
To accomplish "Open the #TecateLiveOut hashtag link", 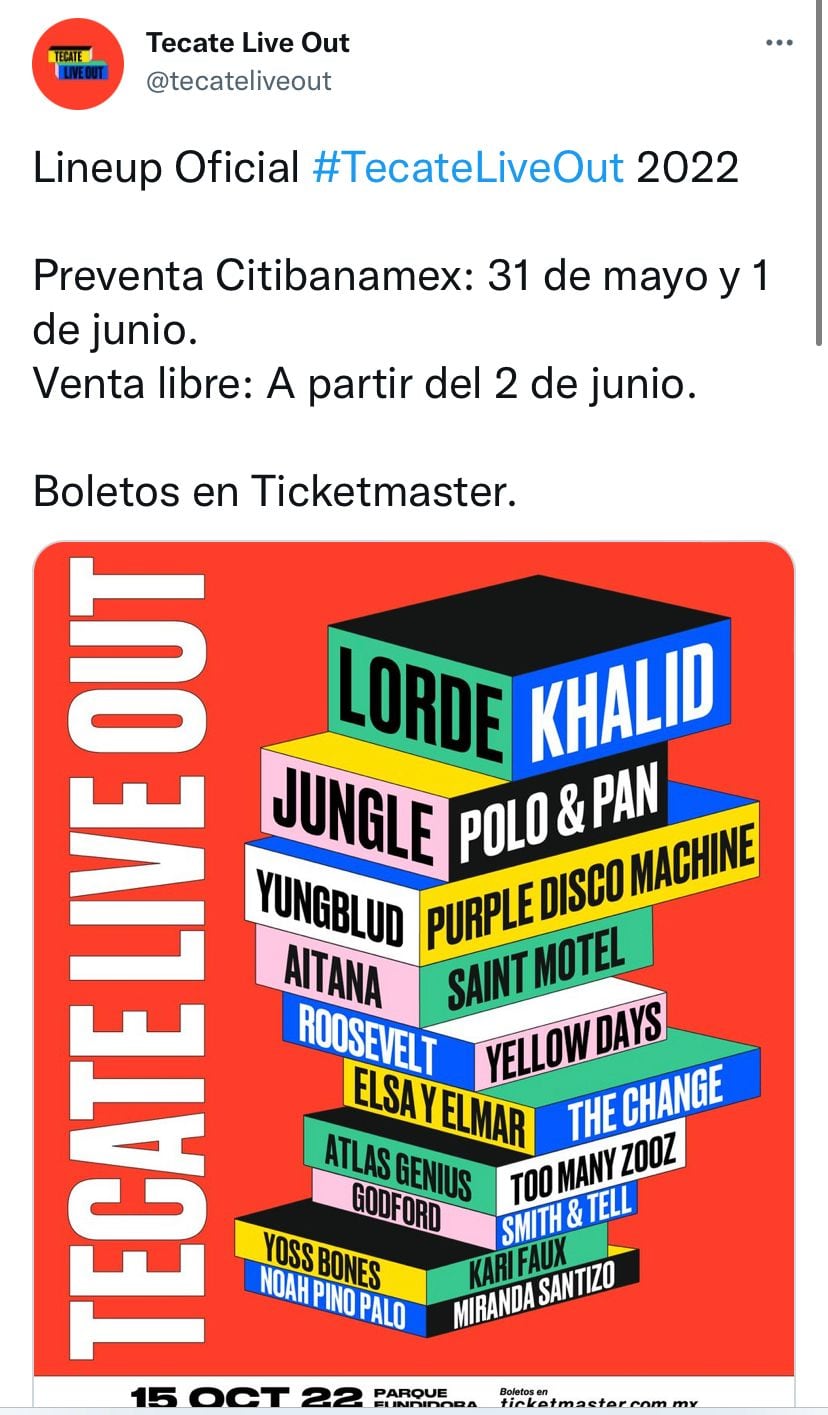I will point(468,168).
